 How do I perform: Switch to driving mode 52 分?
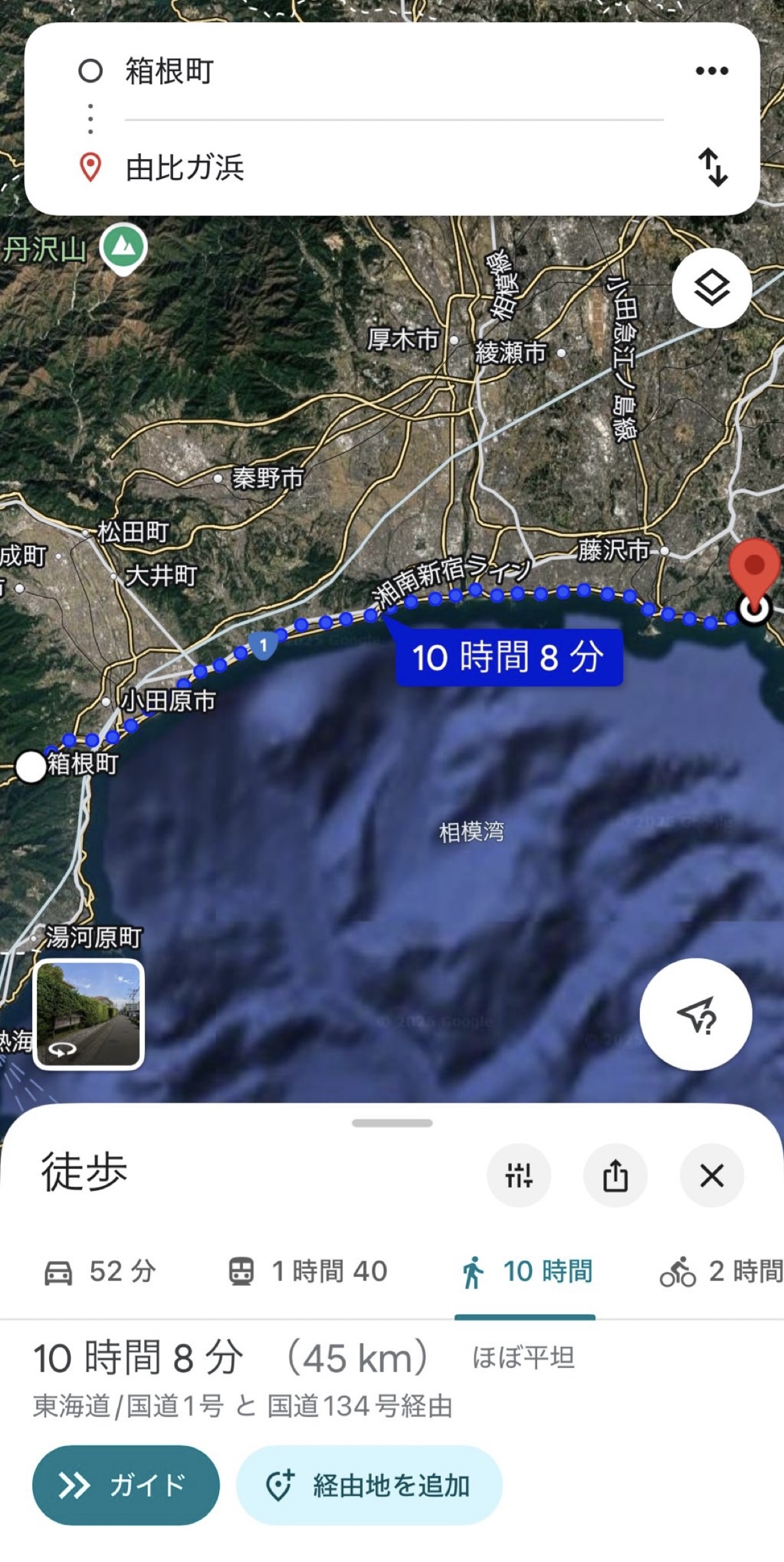[100, 1272]
